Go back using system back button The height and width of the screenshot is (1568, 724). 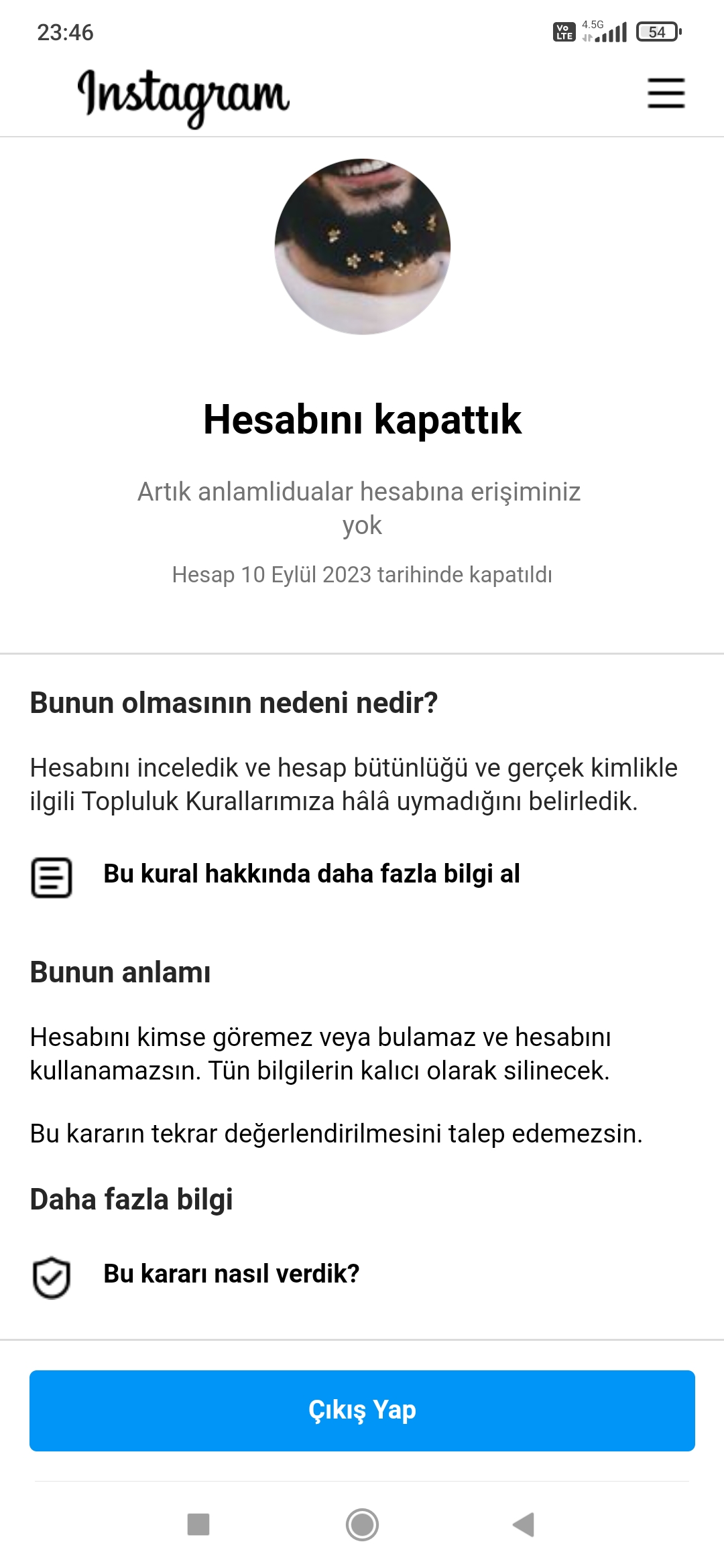[x=524, y=1524]
